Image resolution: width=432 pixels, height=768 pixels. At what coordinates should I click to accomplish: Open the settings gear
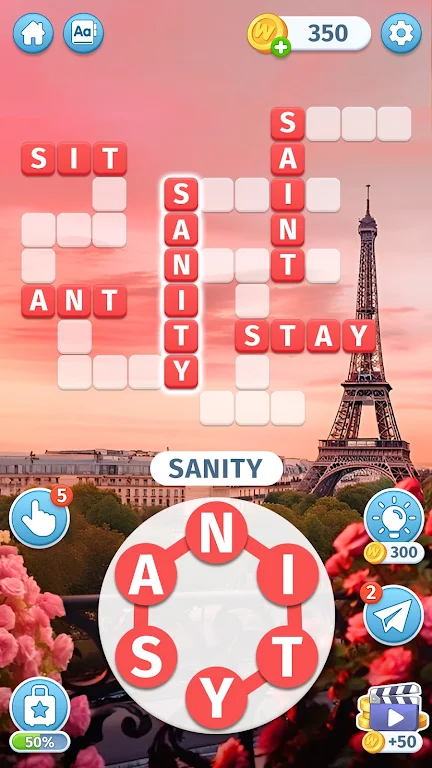coord(401,33)
